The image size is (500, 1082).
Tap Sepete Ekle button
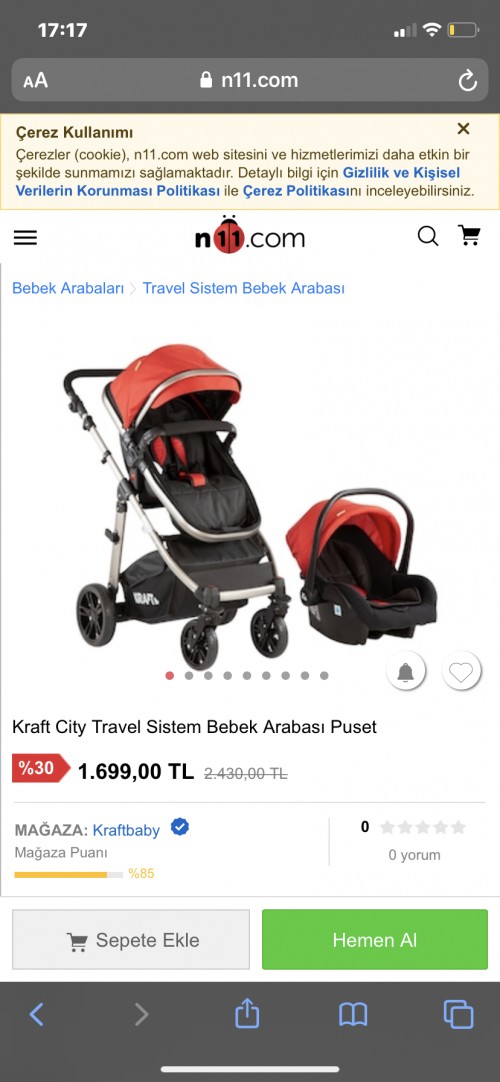pyautogui.click(x=131, y=939)
